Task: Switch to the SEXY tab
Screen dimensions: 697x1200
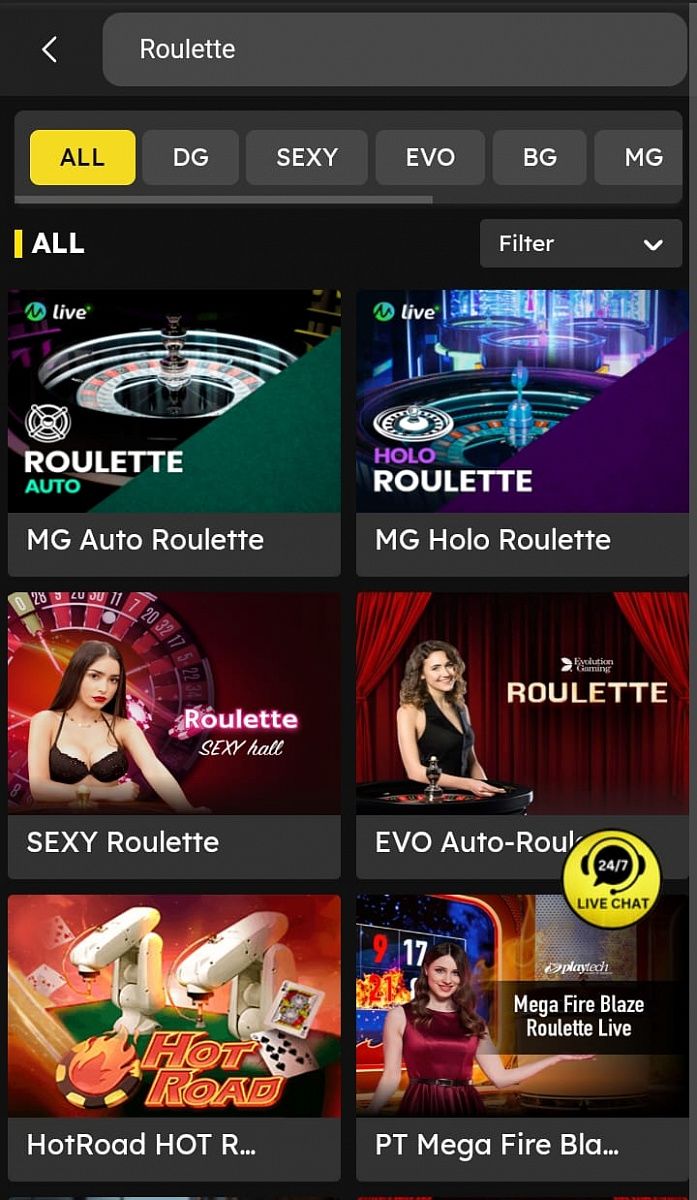Action: click(x=307, y=157)
